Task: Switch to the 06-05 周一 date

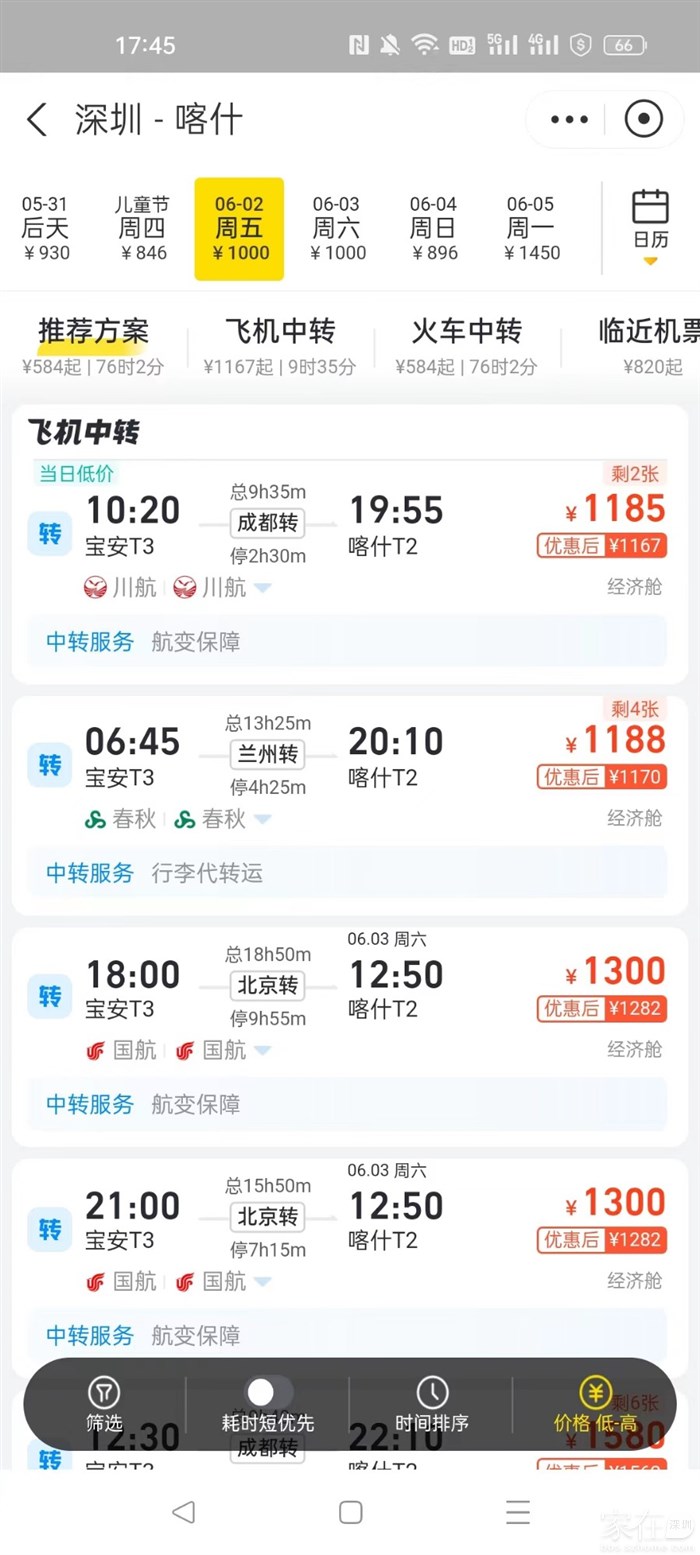Action: coord(530,229)
